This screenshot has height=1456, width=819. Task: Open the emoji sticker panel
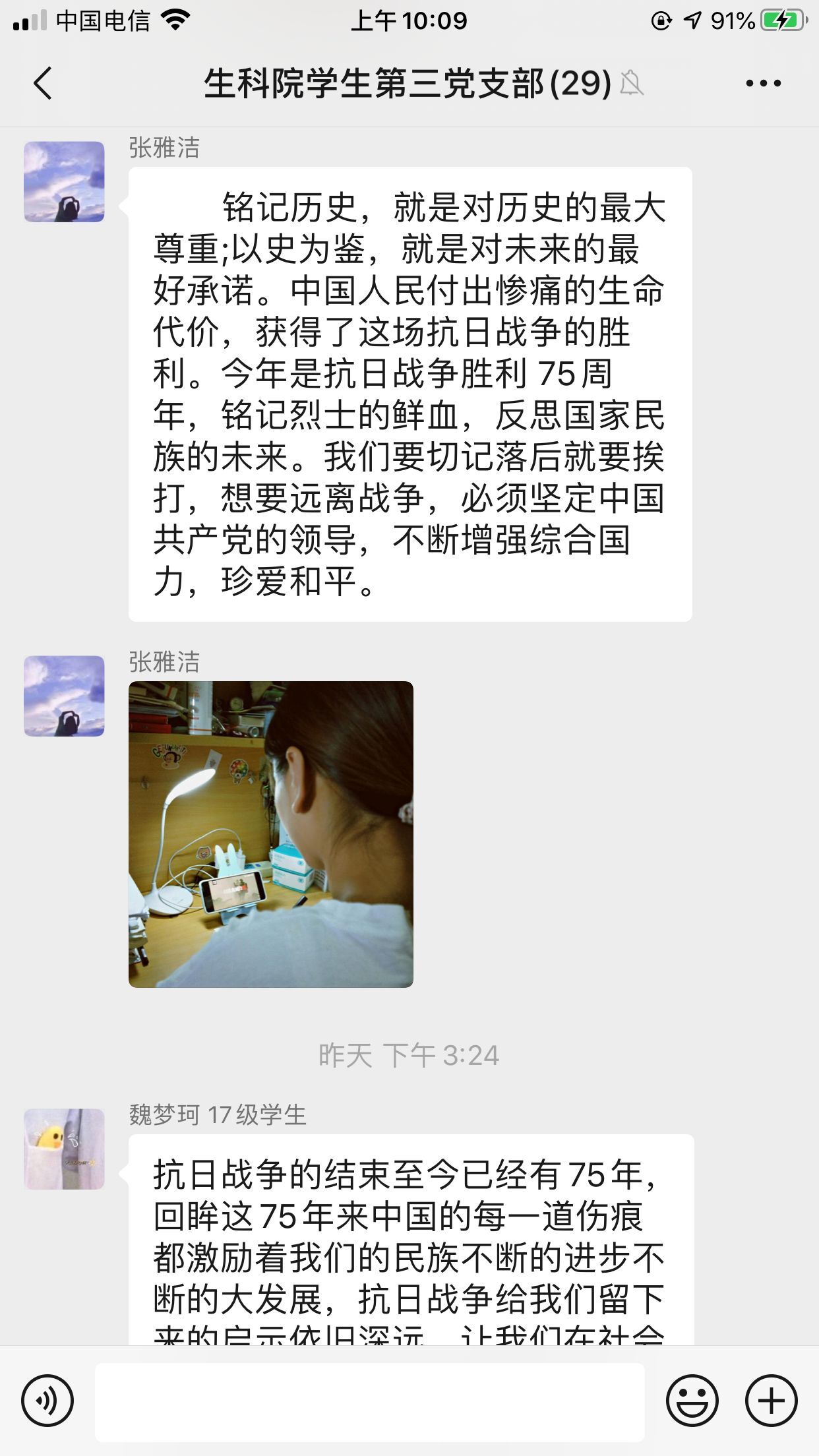pyautogui.click(x=692, y=1401)
